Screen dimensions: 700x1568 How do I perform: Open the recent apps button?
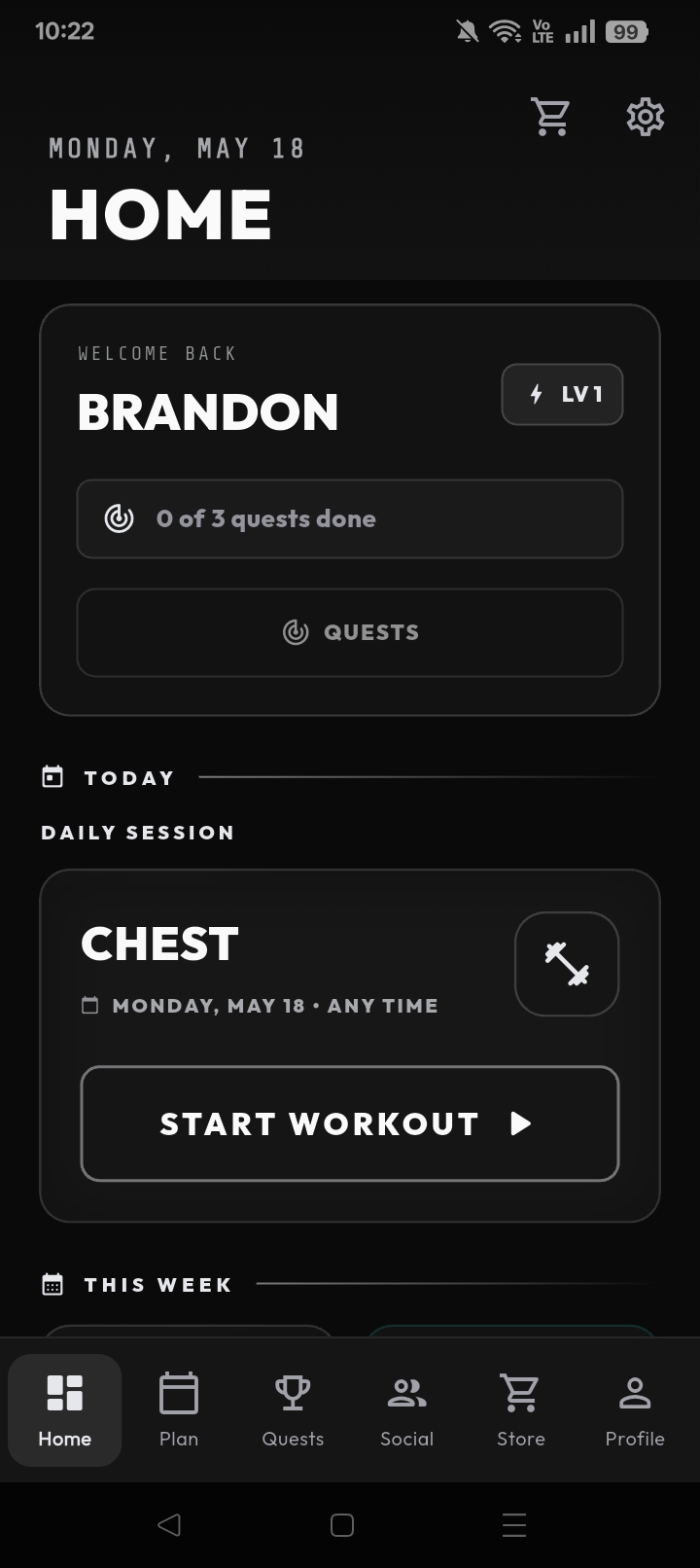(514, 1524)
